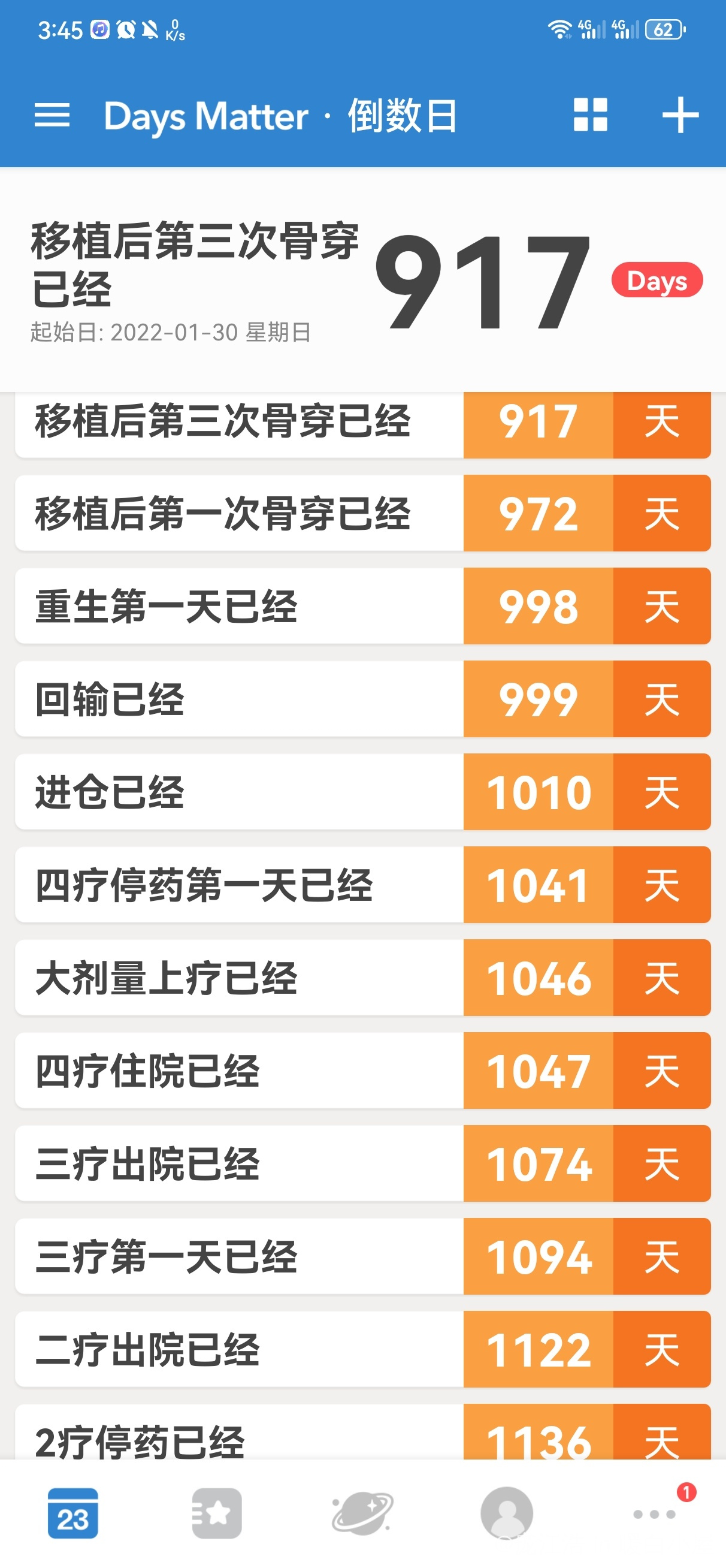Switch to grid view layout
Screen dimensions: 726x1568
[x=590, y=114]
